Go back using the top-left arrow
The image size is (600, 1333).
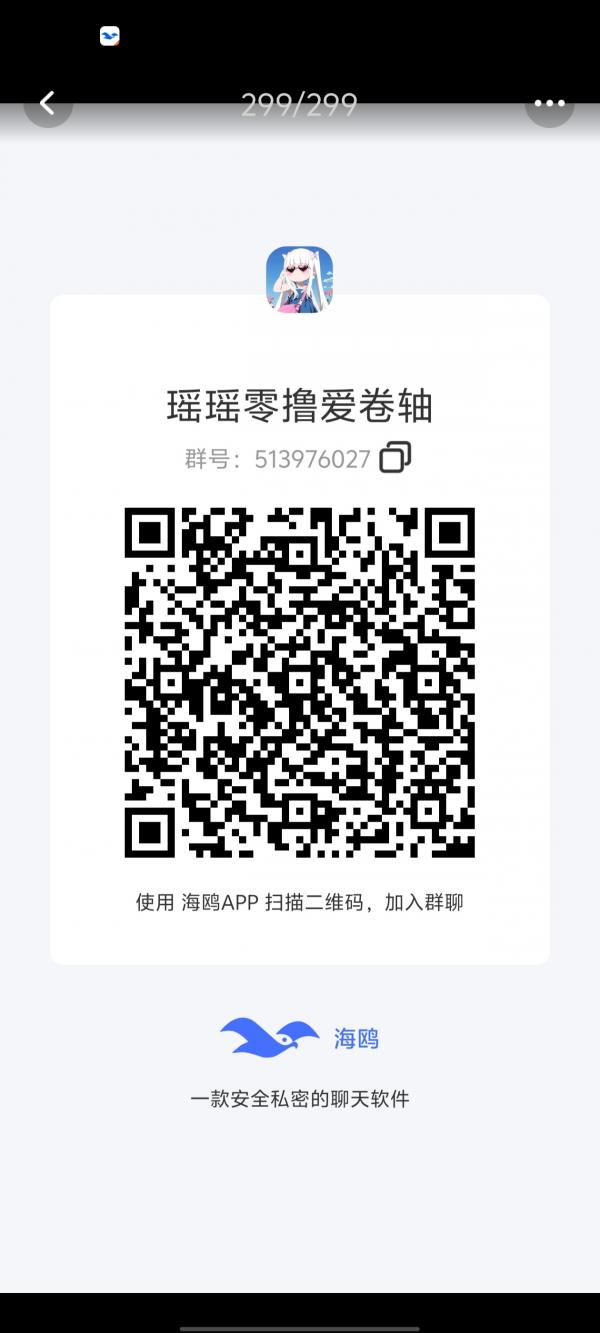click(48, 103)
